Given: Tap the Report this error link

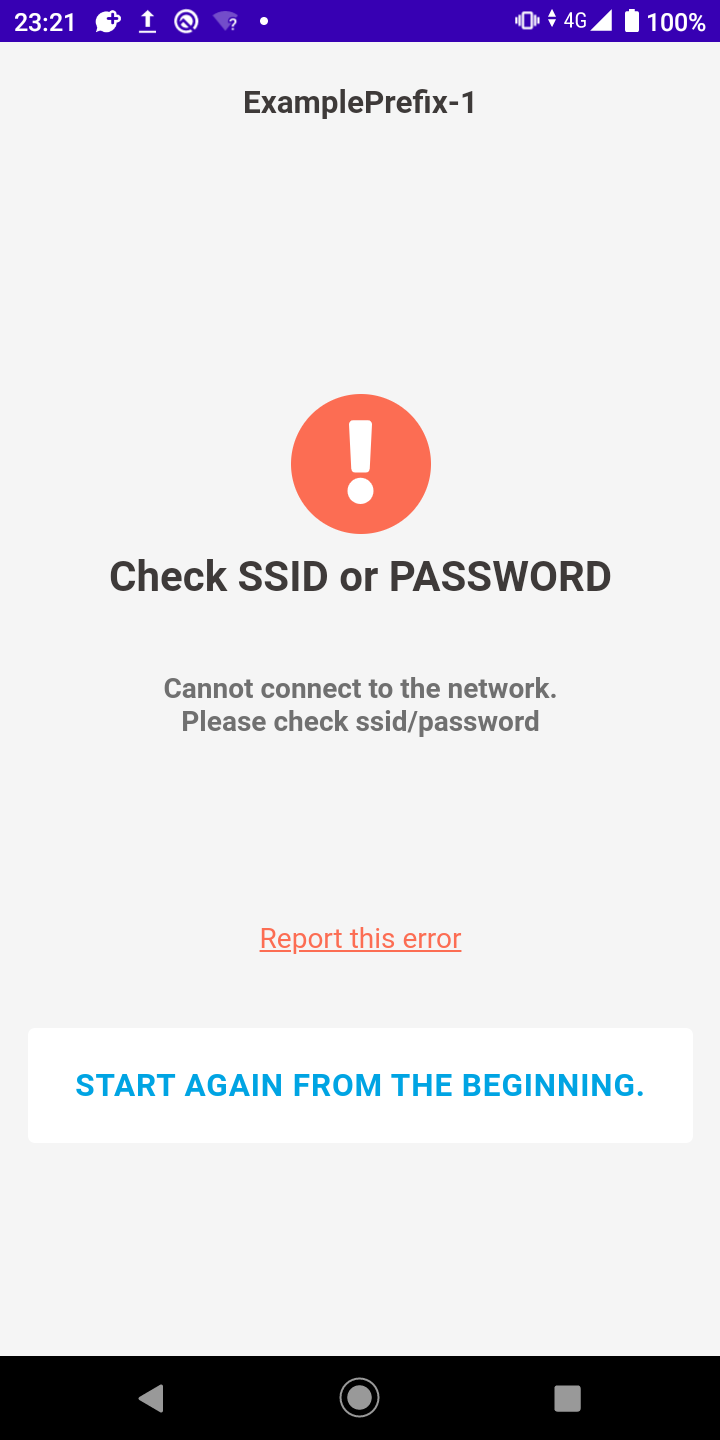Looking at the screenshot, I should tap(360, 939).
